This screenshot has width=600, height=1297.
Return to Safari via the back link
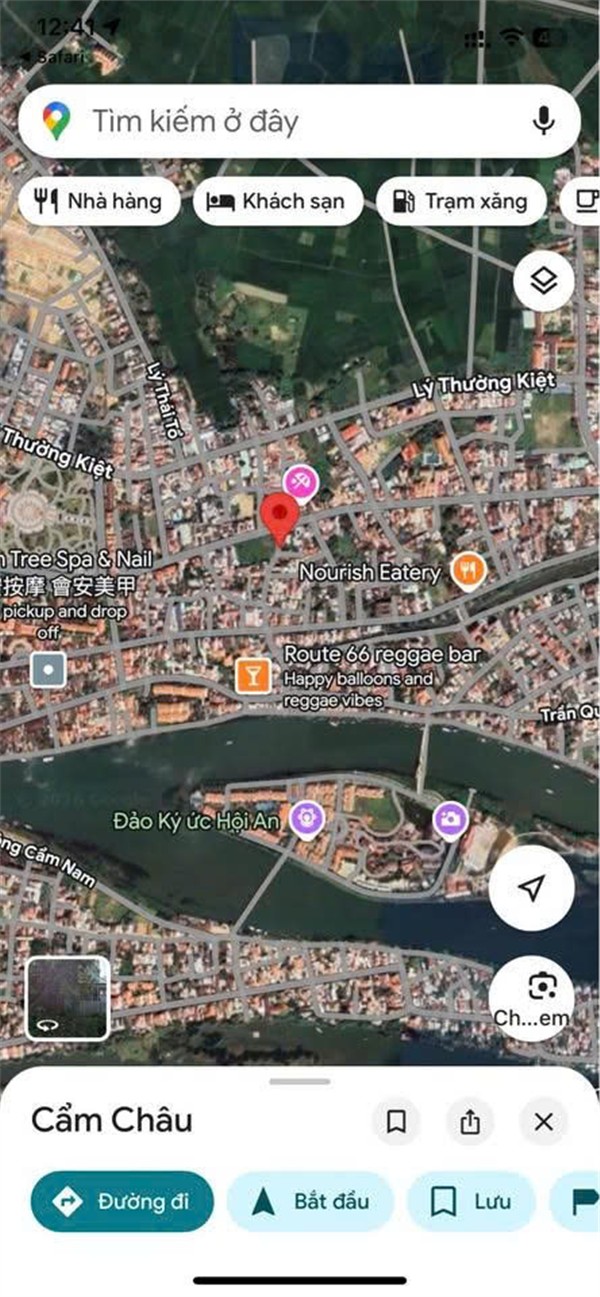[60, 57]
